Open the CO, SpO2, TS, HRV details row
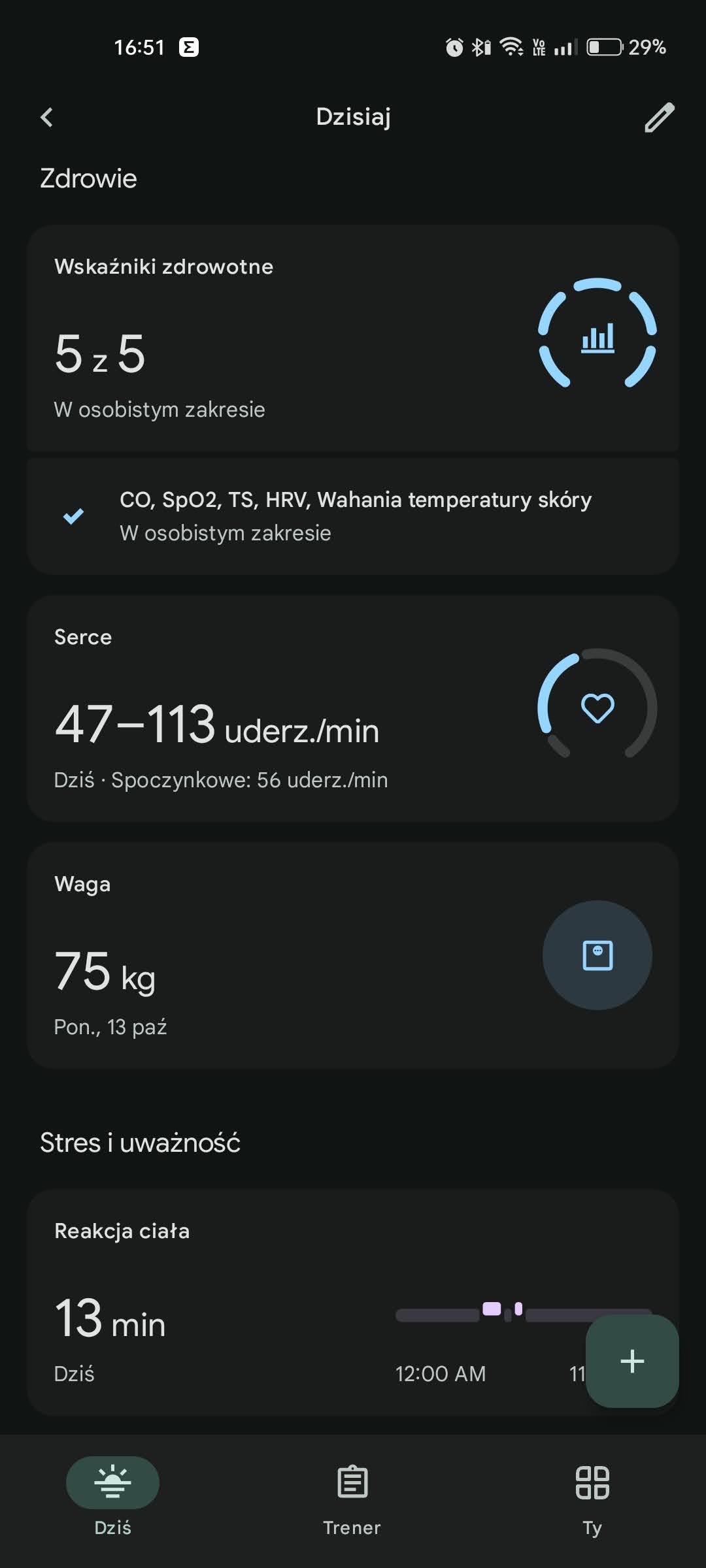The image size is (706, 1568). click(353, 516)
